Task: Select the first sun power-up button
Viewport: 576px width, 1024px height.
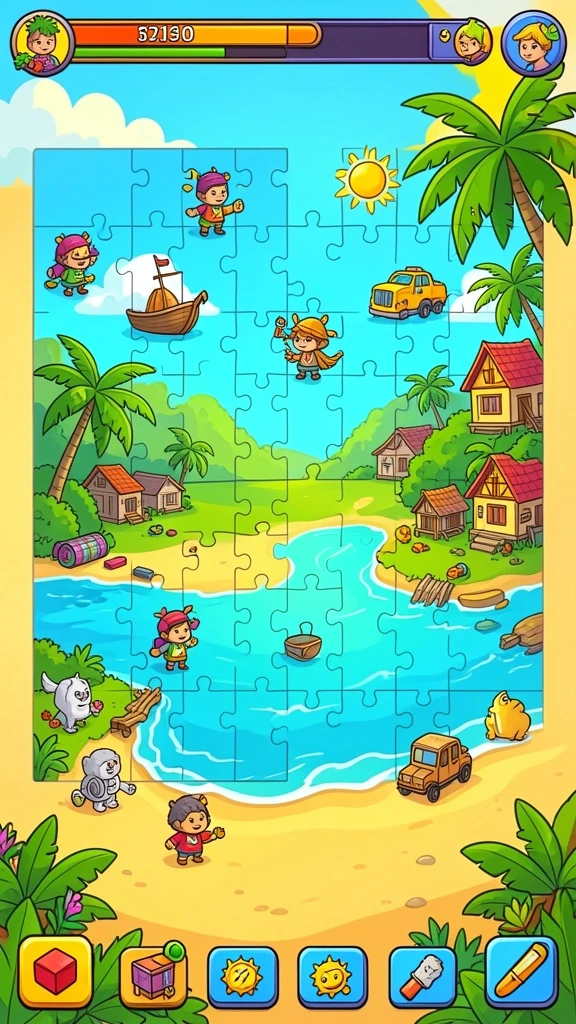Action: [x=242, y=977]
